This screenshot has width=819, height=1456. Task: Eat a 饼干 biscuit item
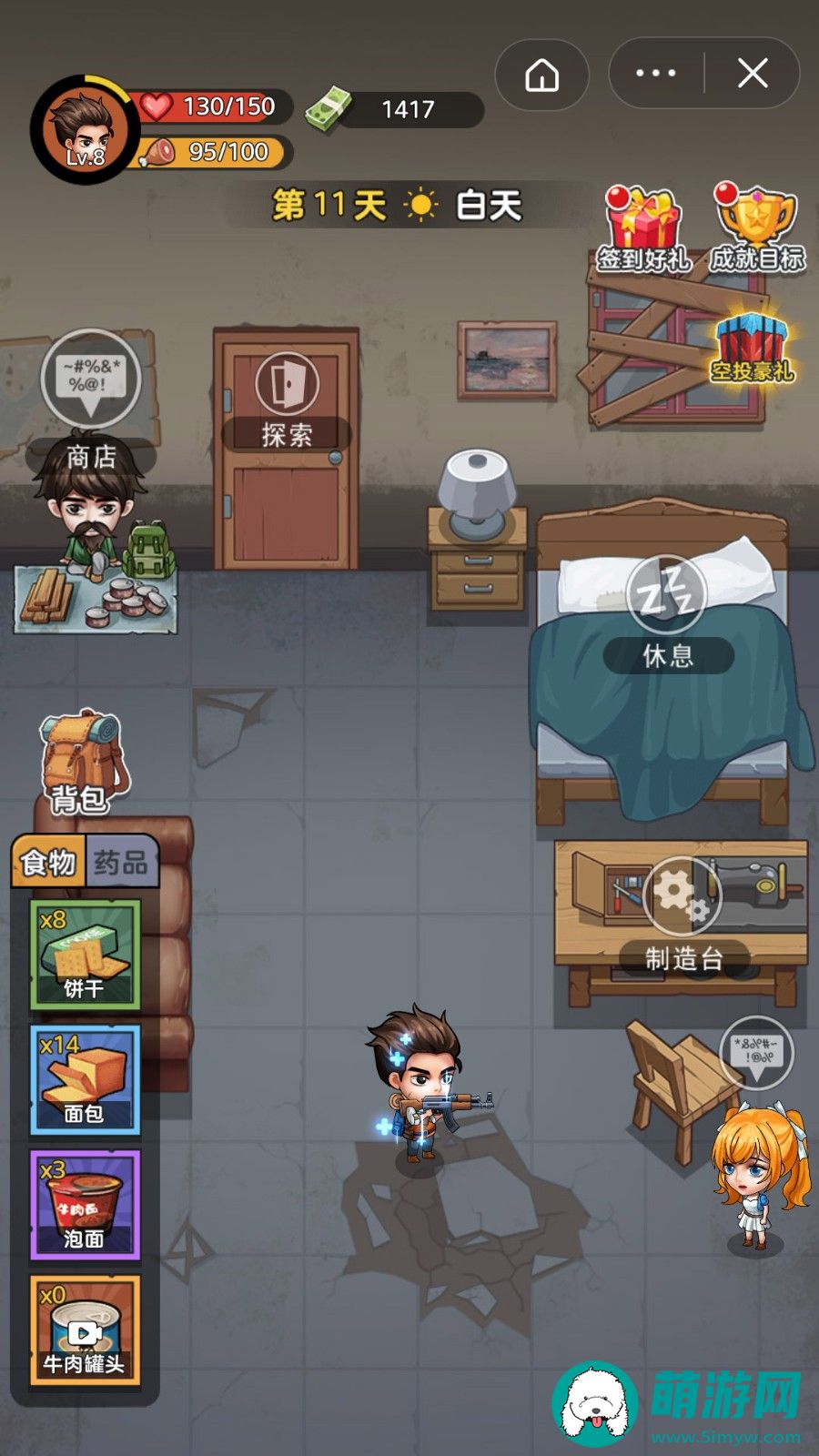coord(85,955)
